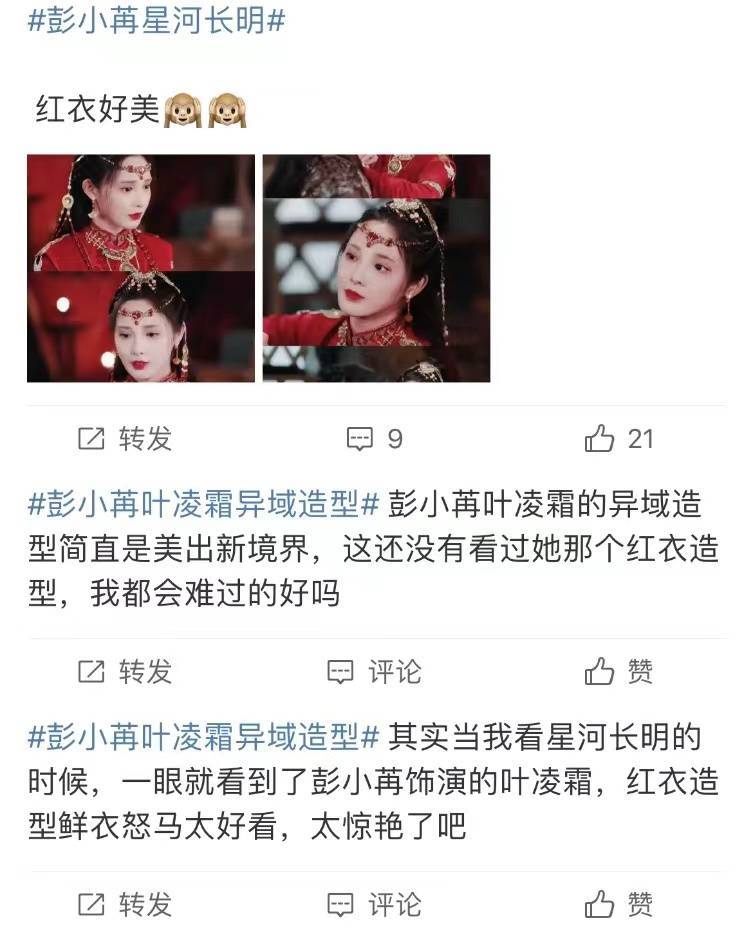Open the 9 comments on 红衣好美 post
The height and width of the screenshot is (929, 752).
coord(375,438)
